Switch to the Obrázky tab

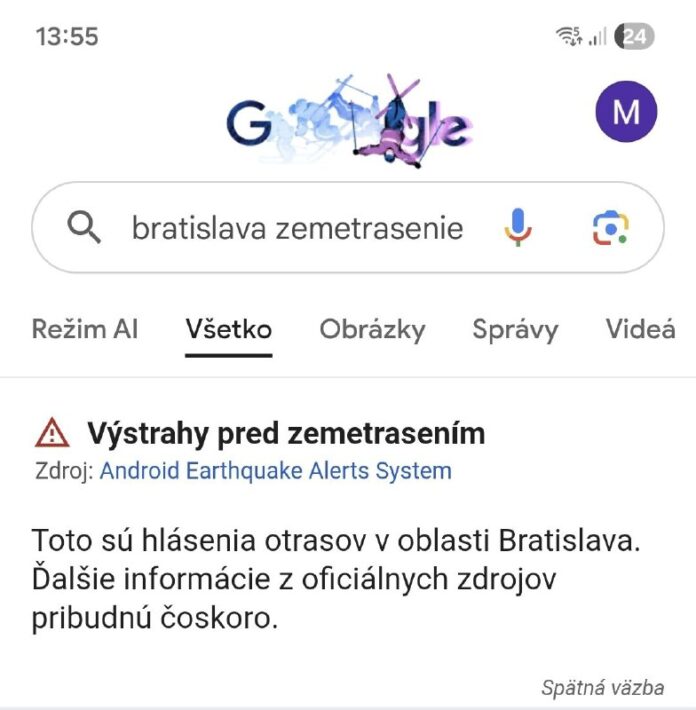click(x=372, y=329)
